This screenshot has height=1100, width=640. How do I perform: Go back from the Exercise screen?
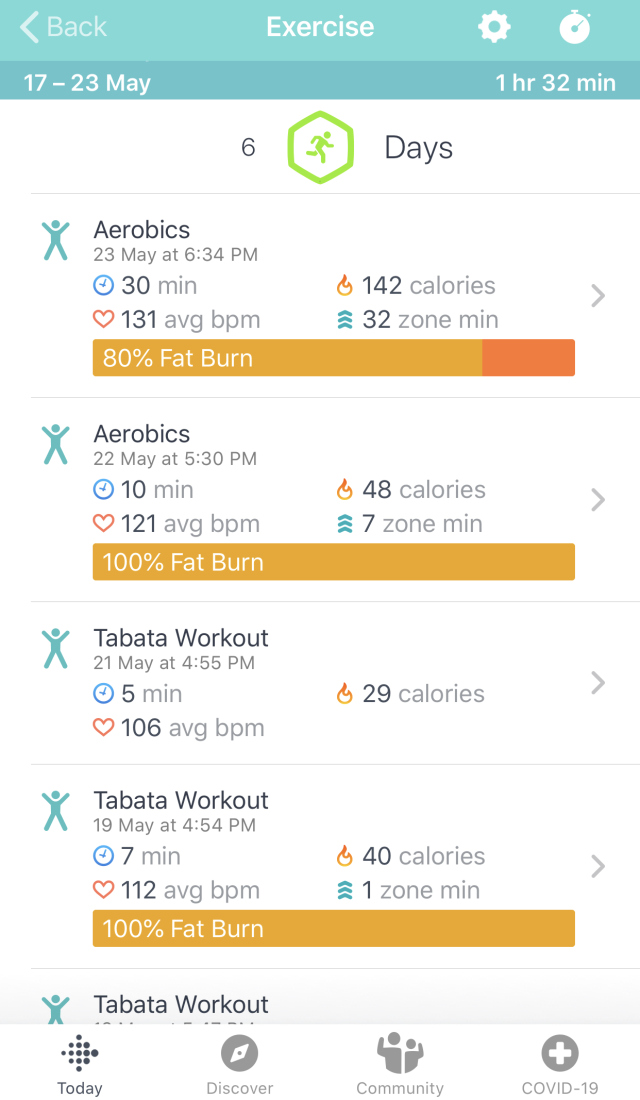pos(62,27)
